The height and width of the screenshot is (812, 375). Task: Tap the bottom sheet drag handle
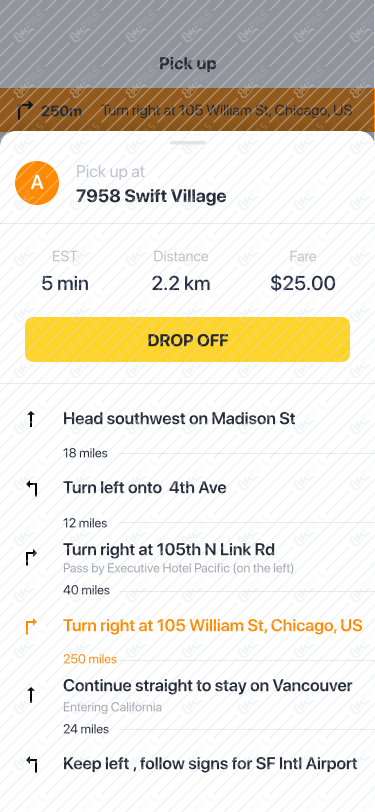[188, 142]
